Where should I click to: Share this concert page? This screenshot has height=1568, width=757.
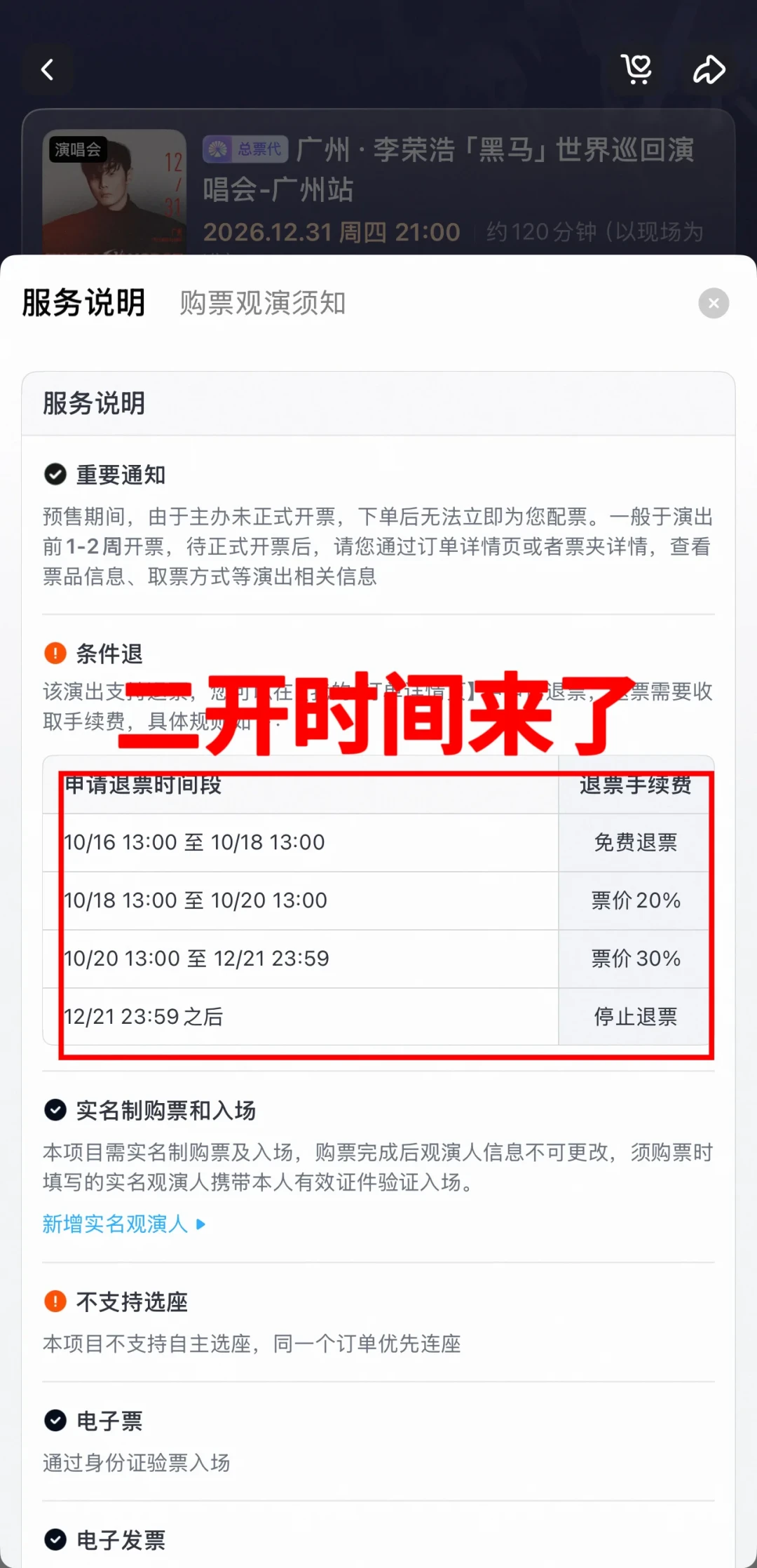709,69
